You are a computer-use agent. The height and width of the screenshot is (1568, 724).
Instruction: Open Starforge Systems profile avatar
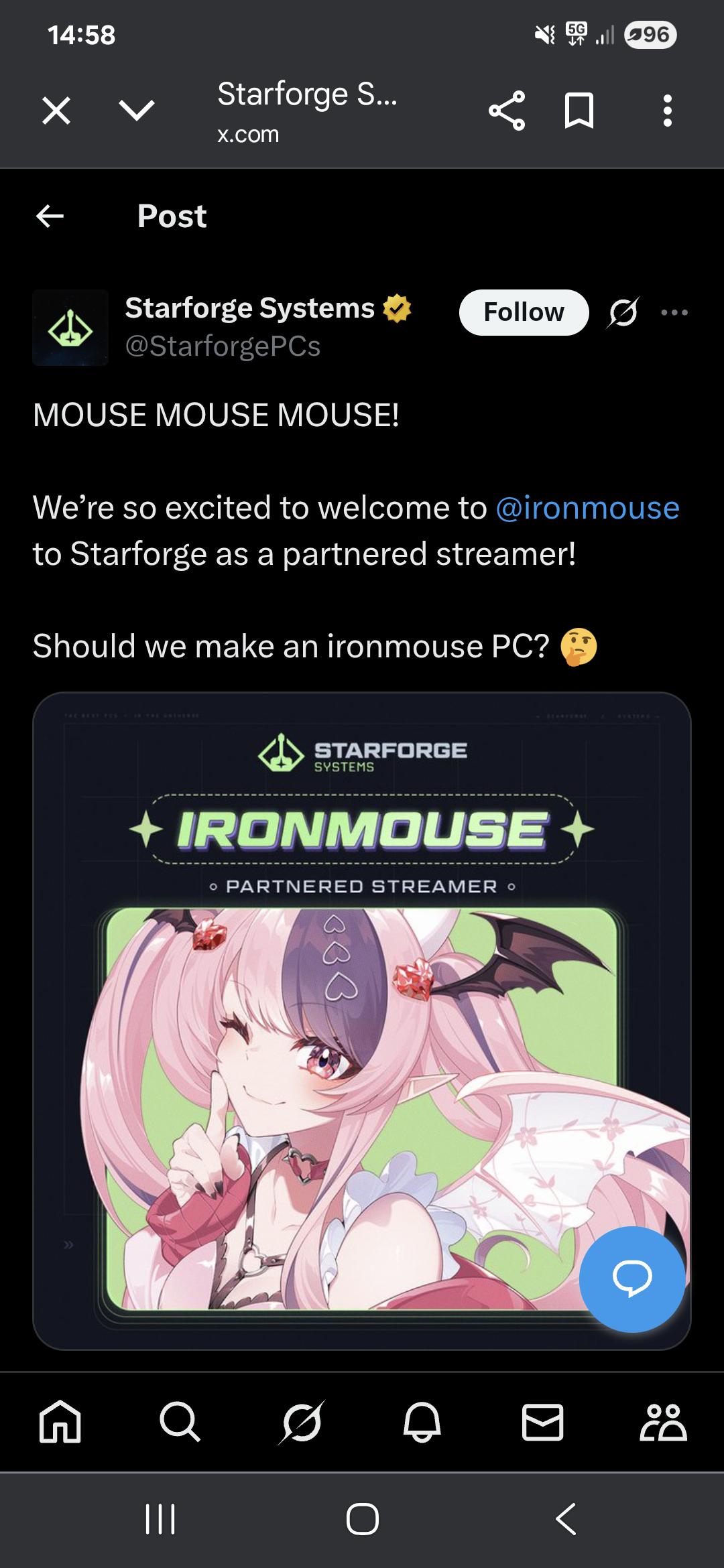pyautogui.click(x=70, y=328)
